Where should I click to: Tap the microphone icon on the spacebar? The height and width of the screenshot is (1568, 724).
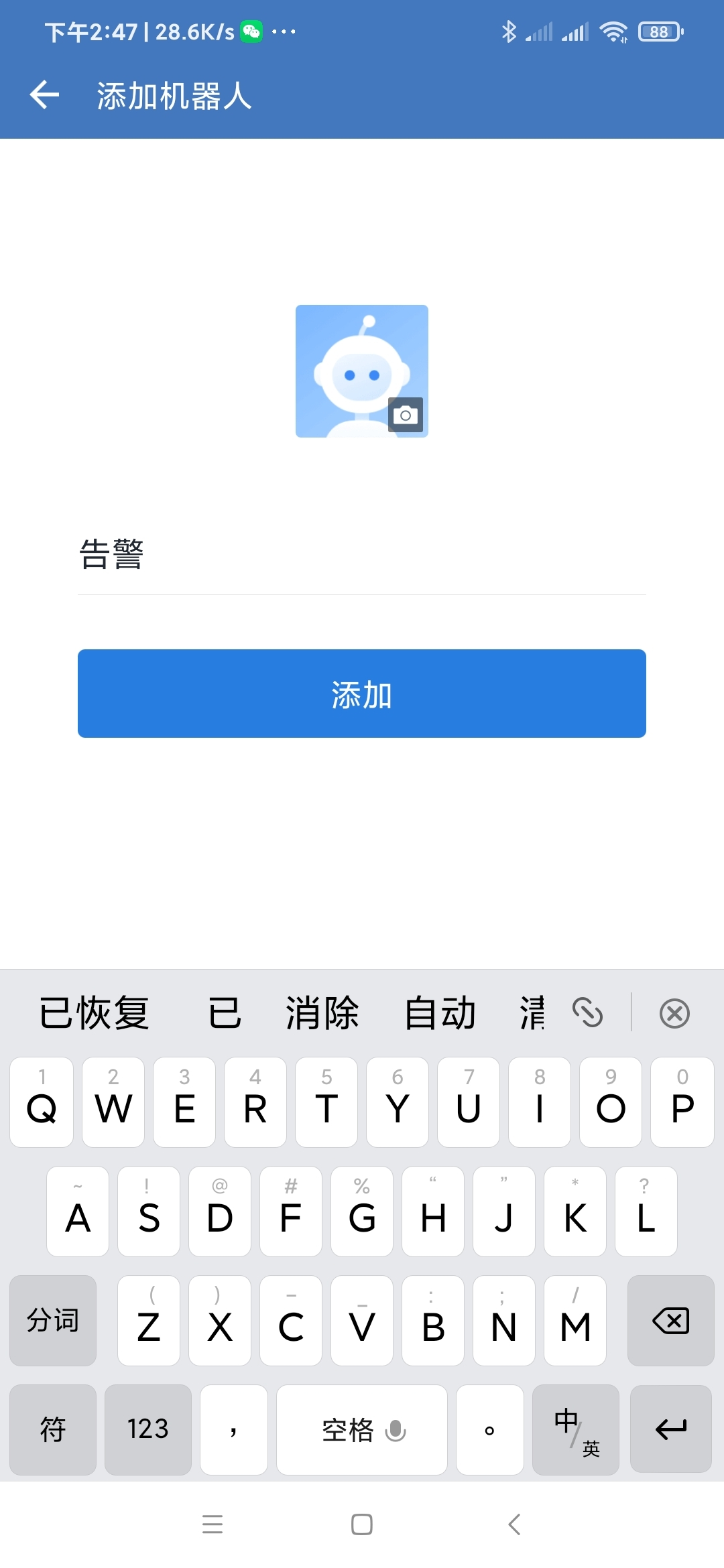[x=396, y=1429]
